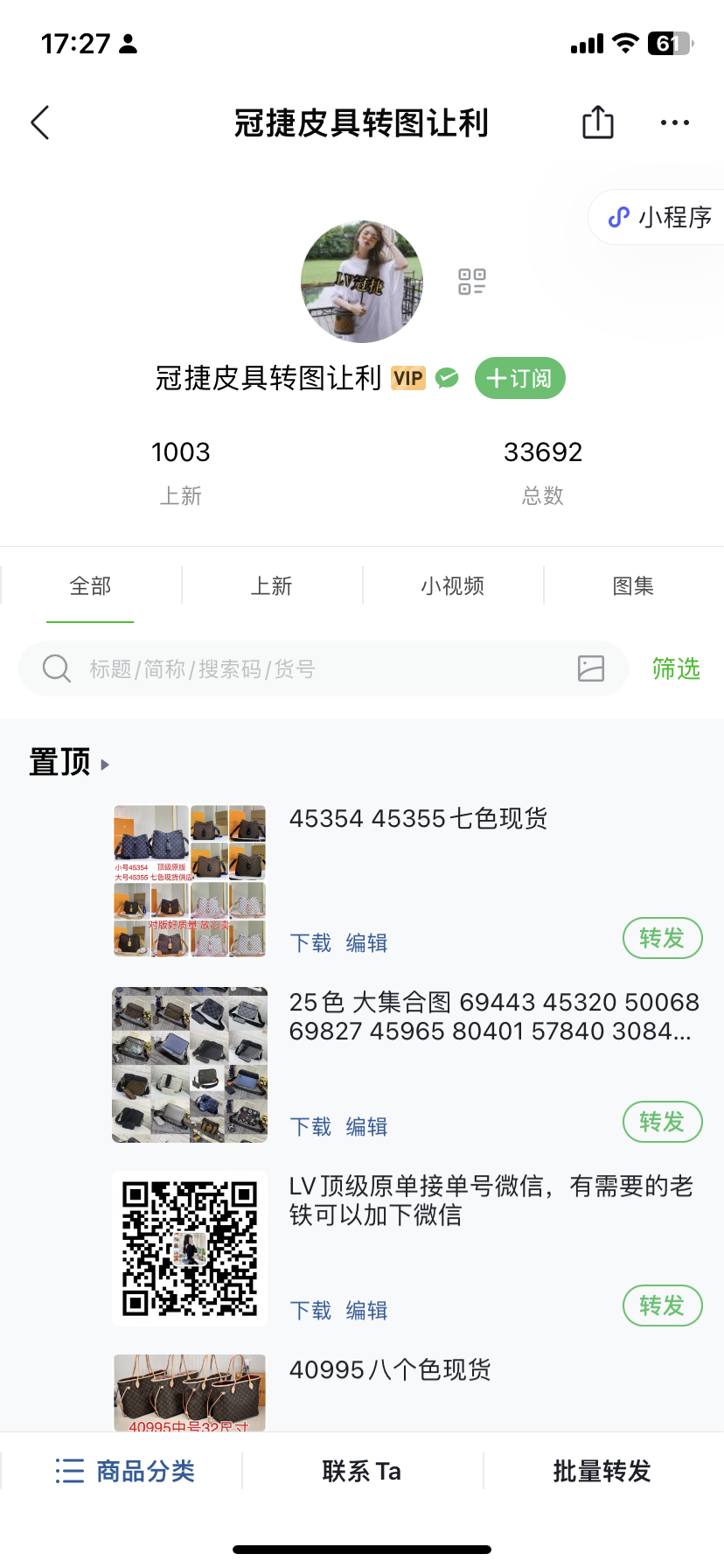Subscribe with the 订阅 button
This screenshot has height=1568, width=724.
pos(520,378)
